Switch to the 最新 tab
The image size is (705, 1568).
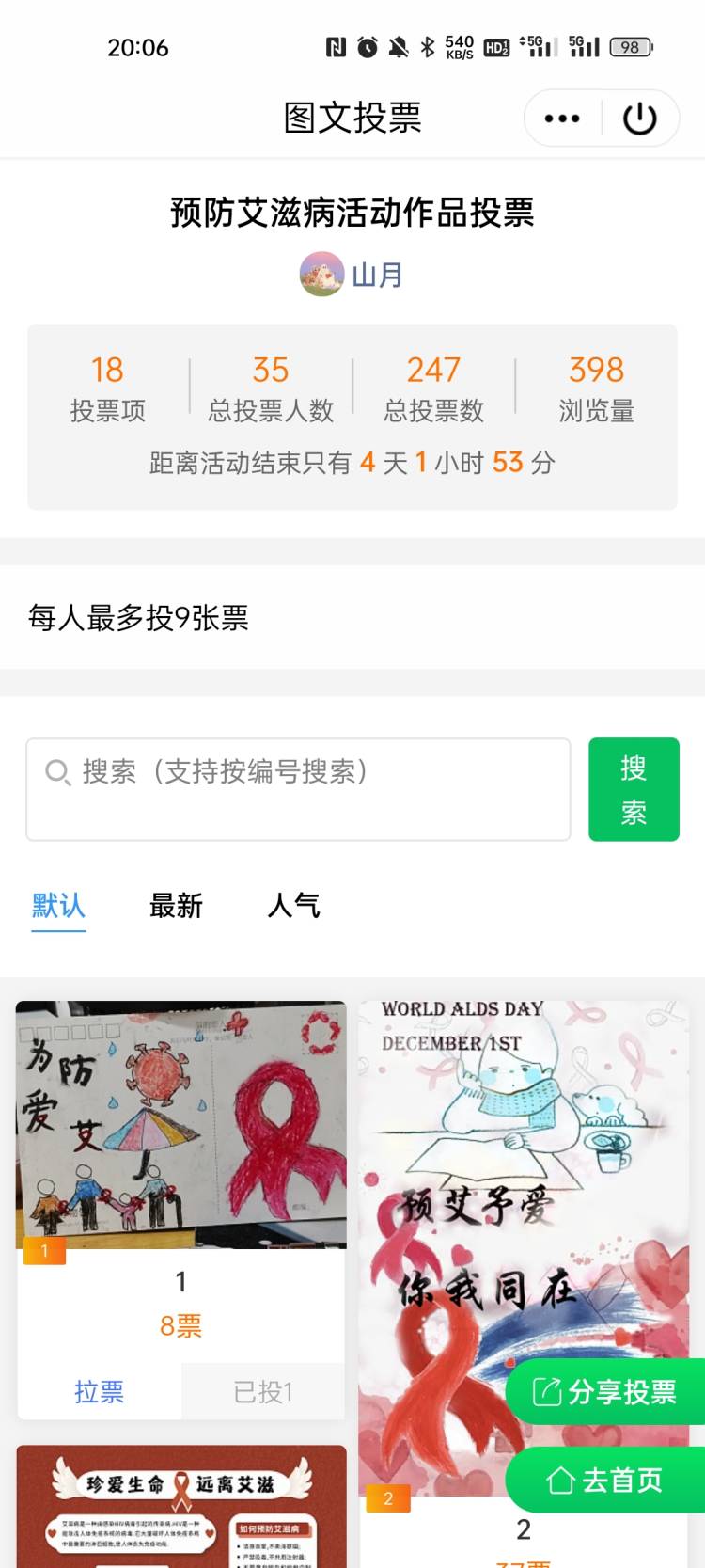[x=176, y=906]
